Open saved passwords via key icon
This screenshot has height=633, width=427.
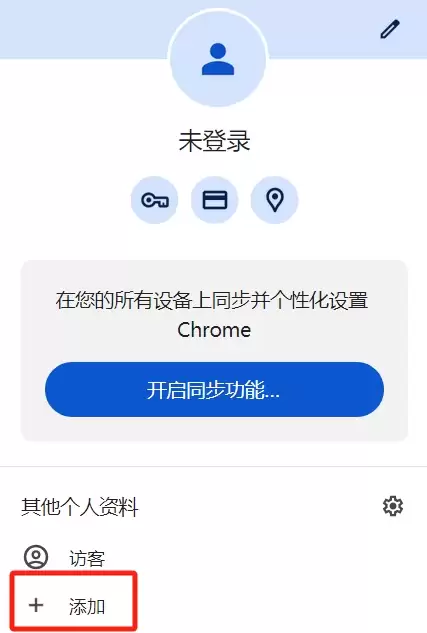coord(154,200)
